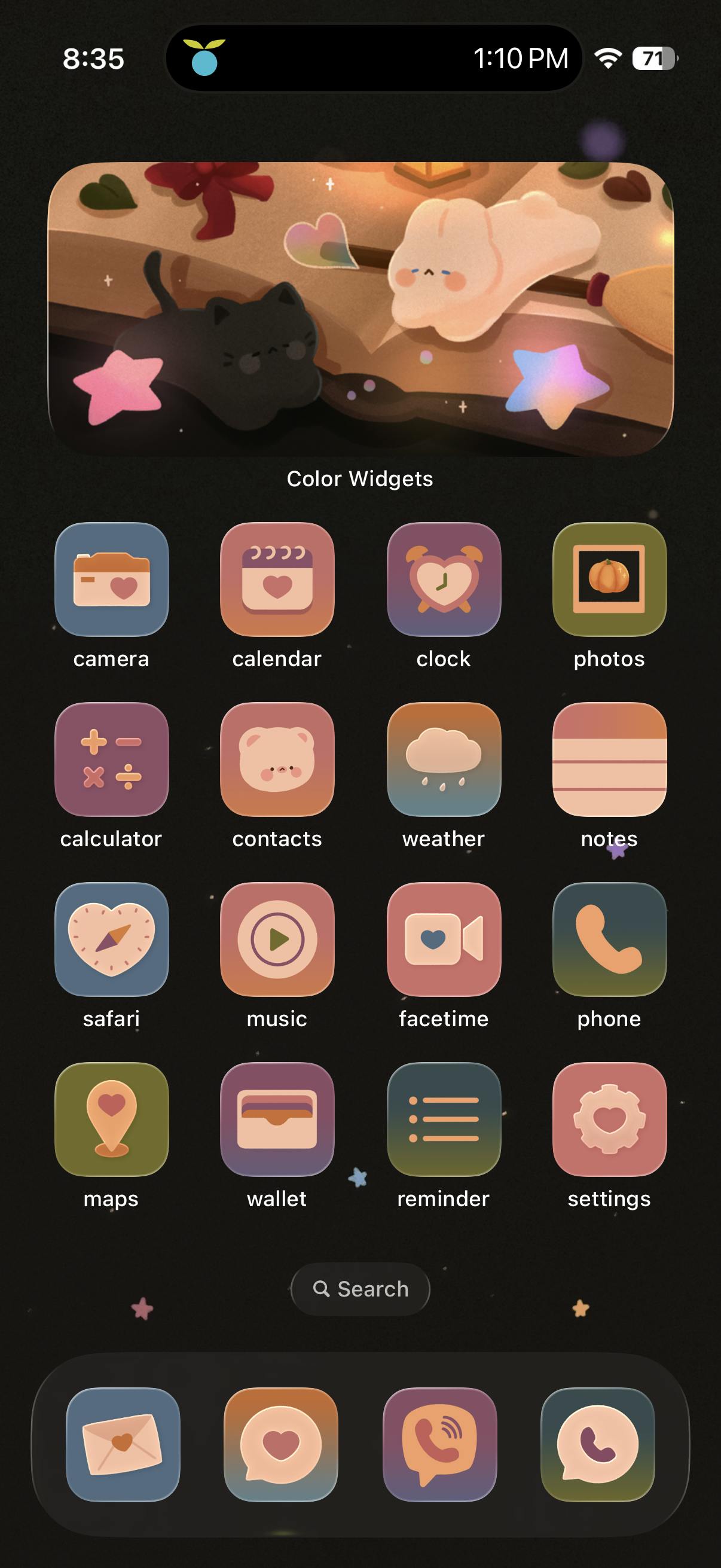This screenshot has width=721, height=1568.
Task: Open the music app
Action: [x=277, y=939]
